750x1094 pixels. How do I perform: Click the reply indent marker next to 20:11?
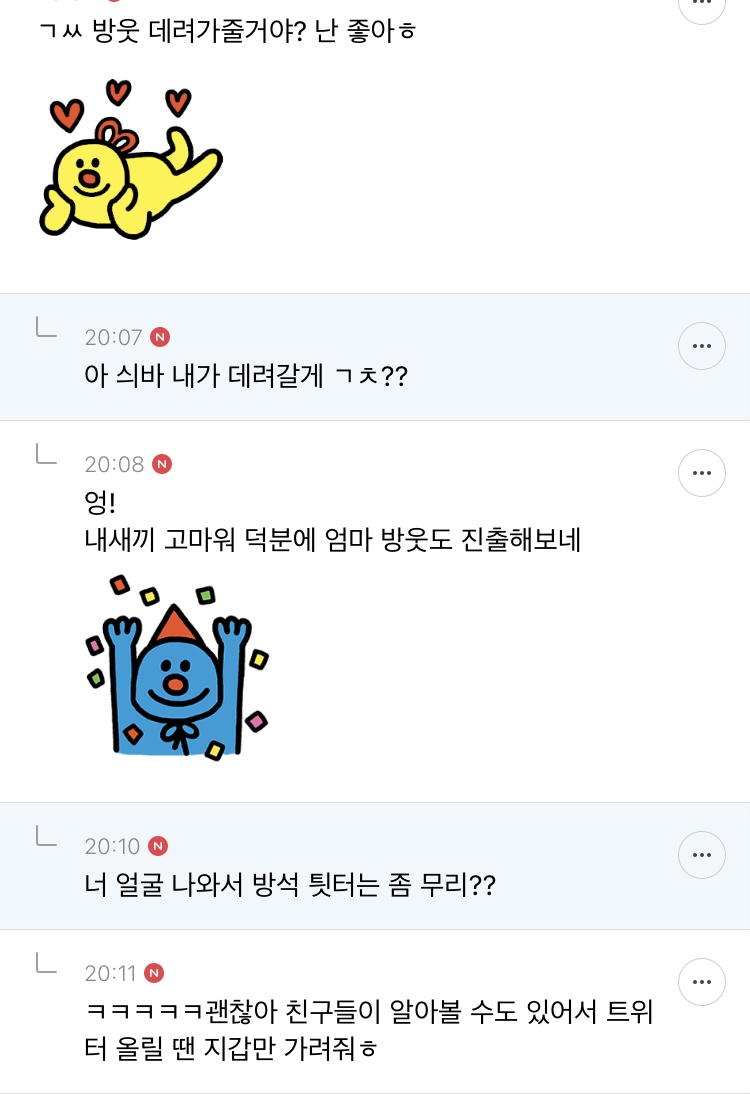46,969
